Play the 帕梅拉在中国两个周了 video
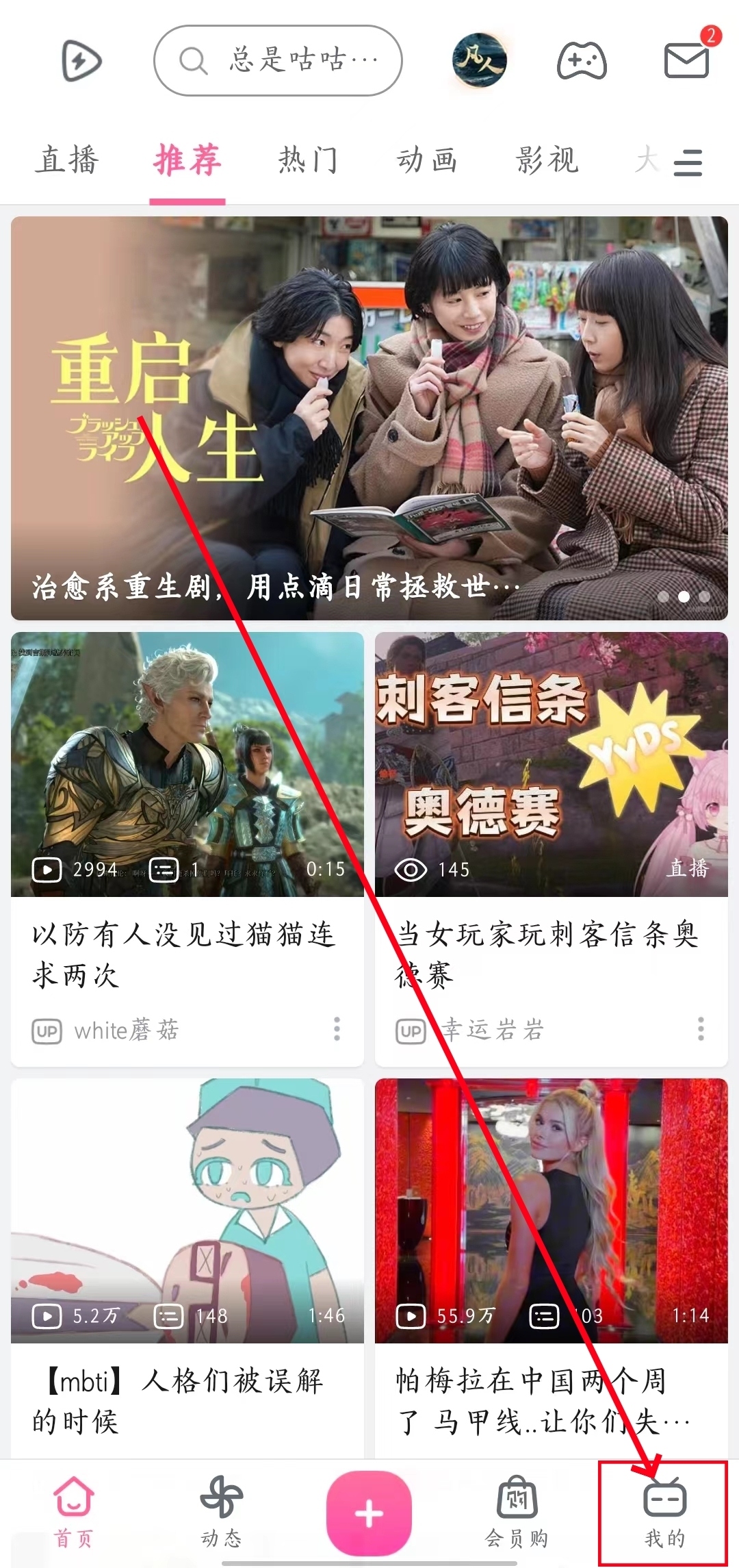Screen dimensions: 739x1568 (x=551, y=1211)
